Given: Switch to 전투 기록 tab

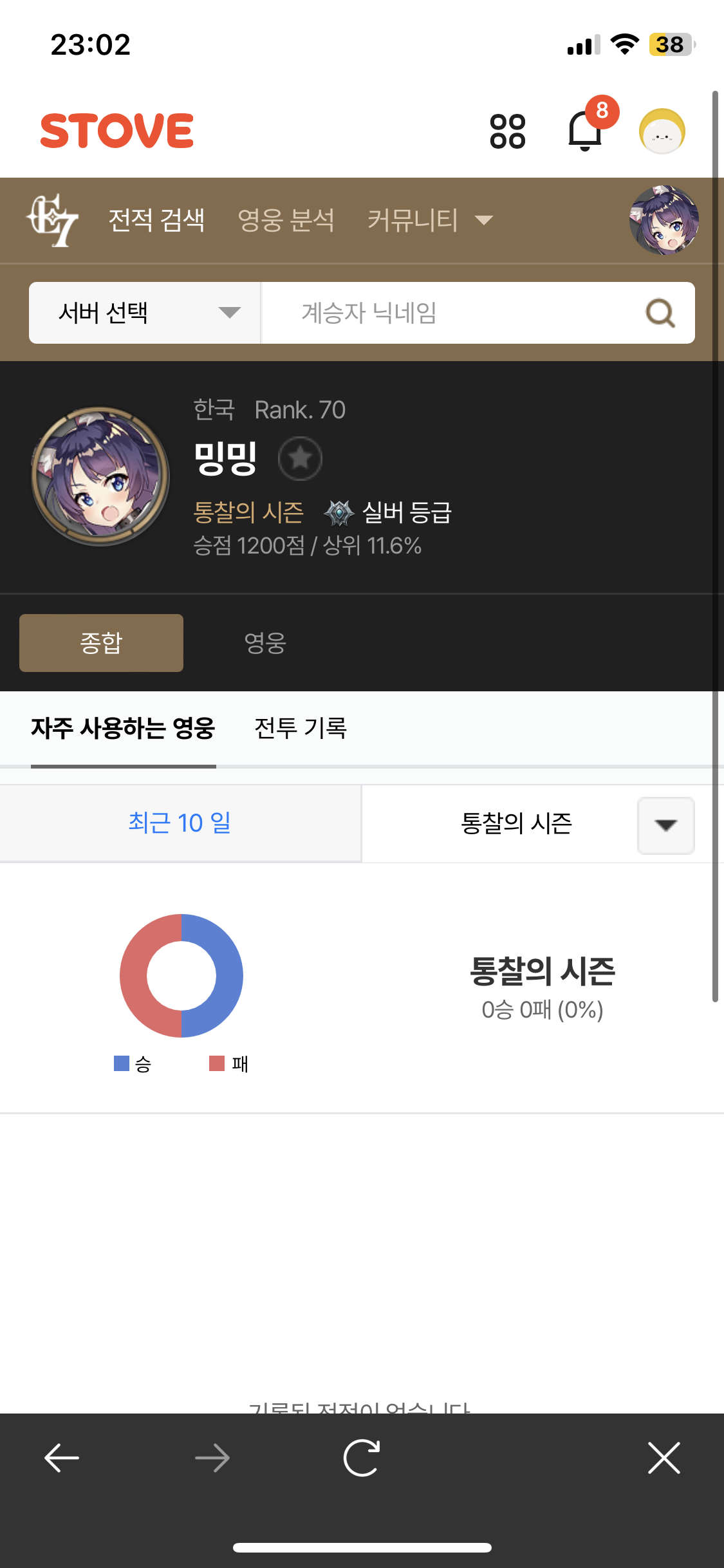Looking at the screenshot, I should (301, 728).
